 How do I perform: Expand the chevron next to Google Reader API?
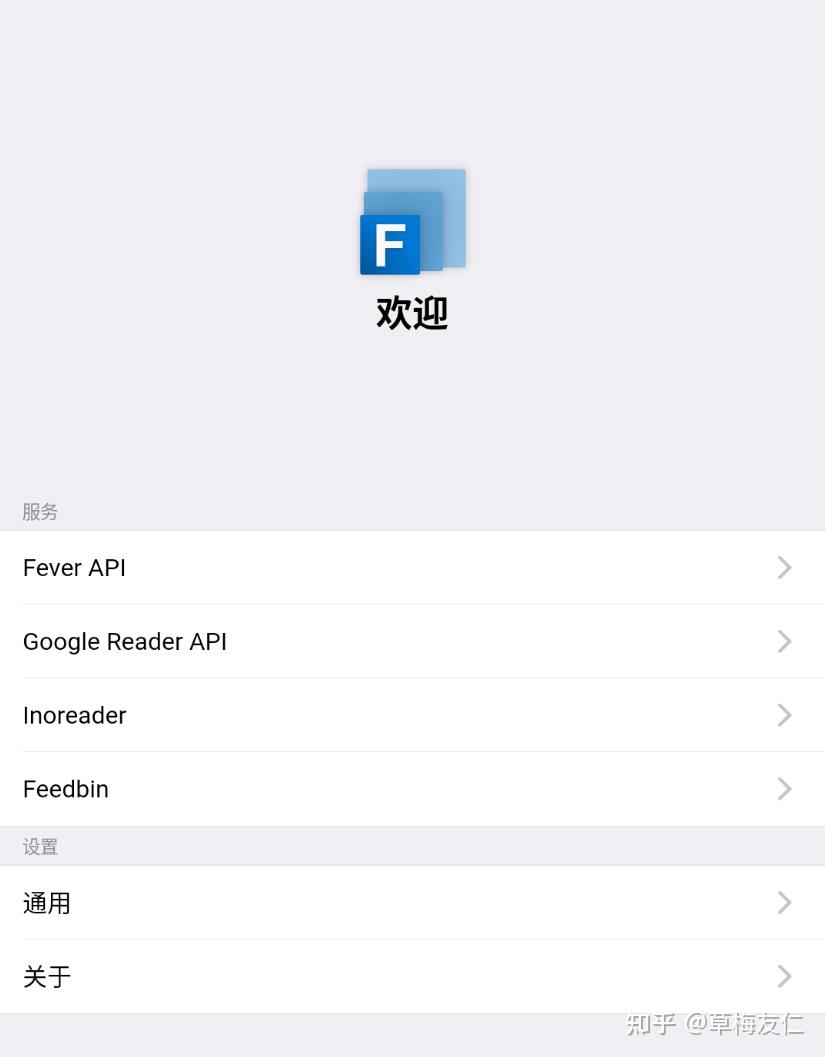[x=785, y=641]
